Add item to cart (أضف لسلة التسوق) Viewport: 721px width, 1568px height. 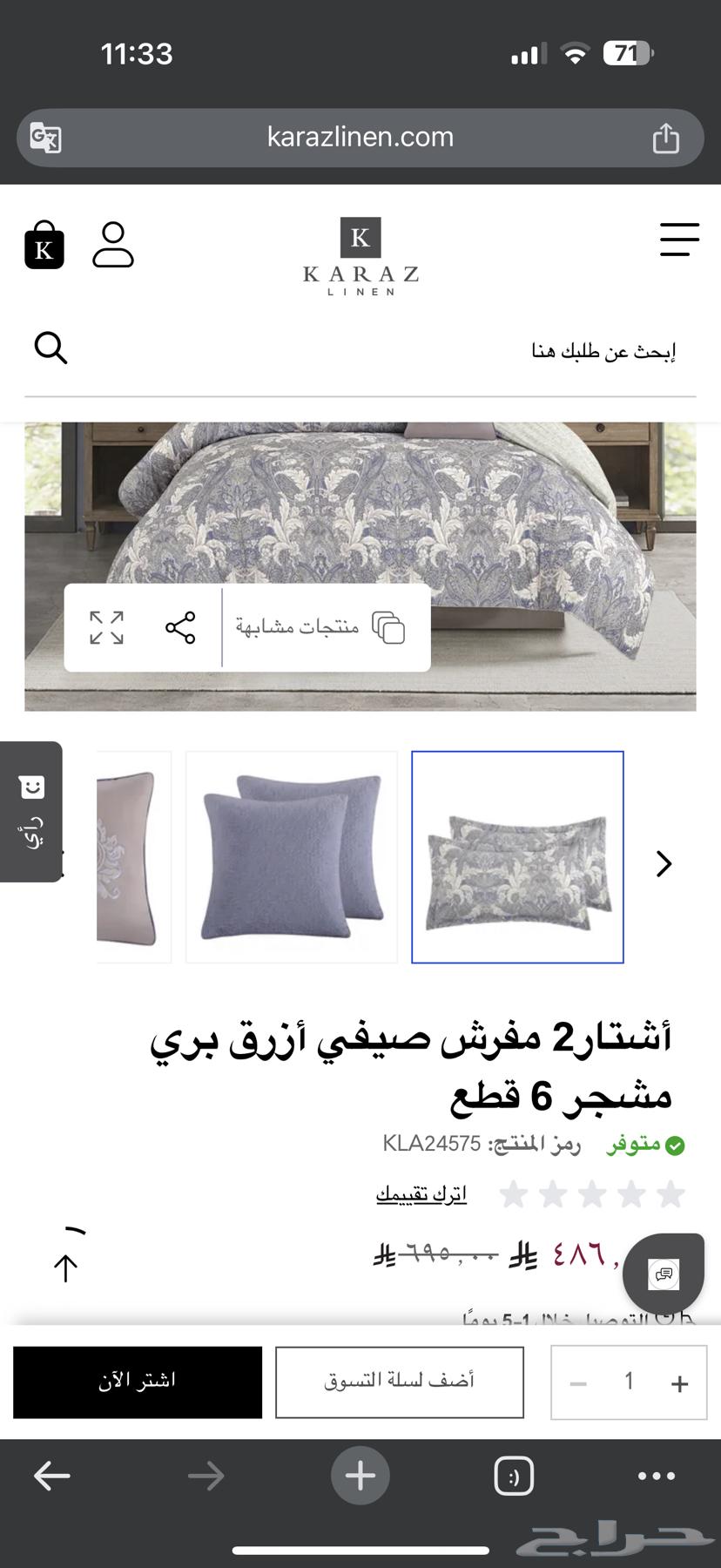pyautogui.click(x=400, y=1382)
